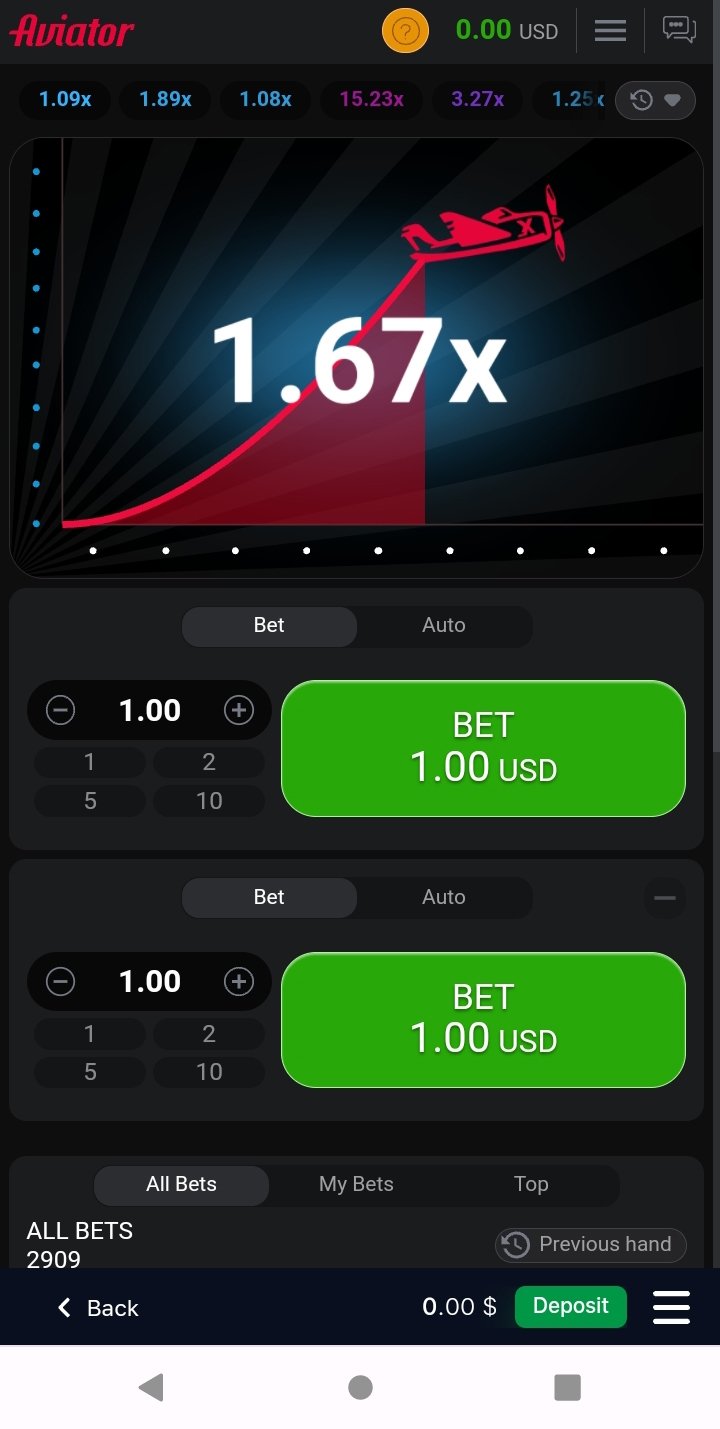View Previous hand results
Screen dimensions: 720x1429
[590, 1245]
